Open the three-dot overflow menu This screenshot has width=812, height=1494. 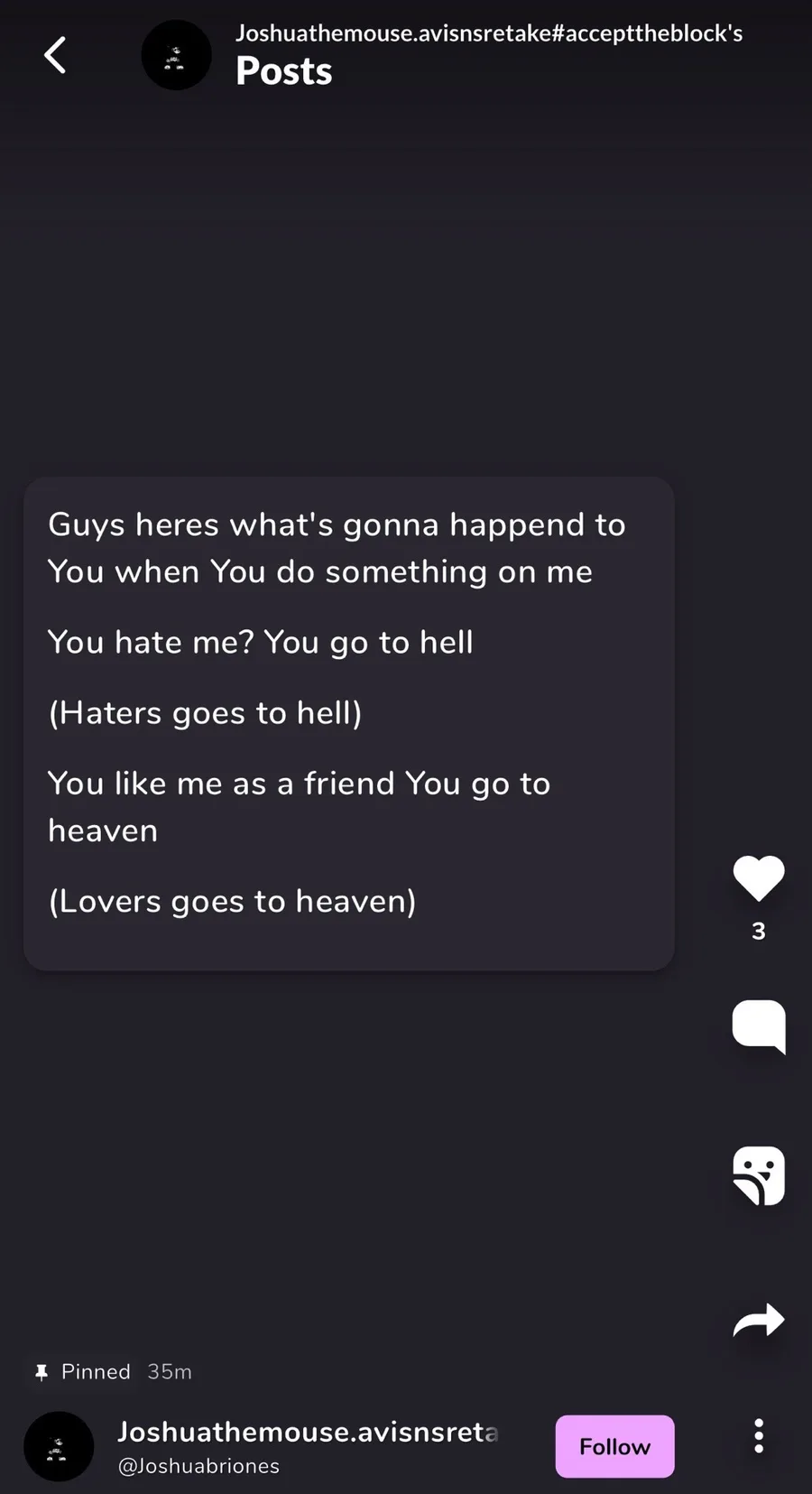pyautogui.click(x=759, y=1435)
